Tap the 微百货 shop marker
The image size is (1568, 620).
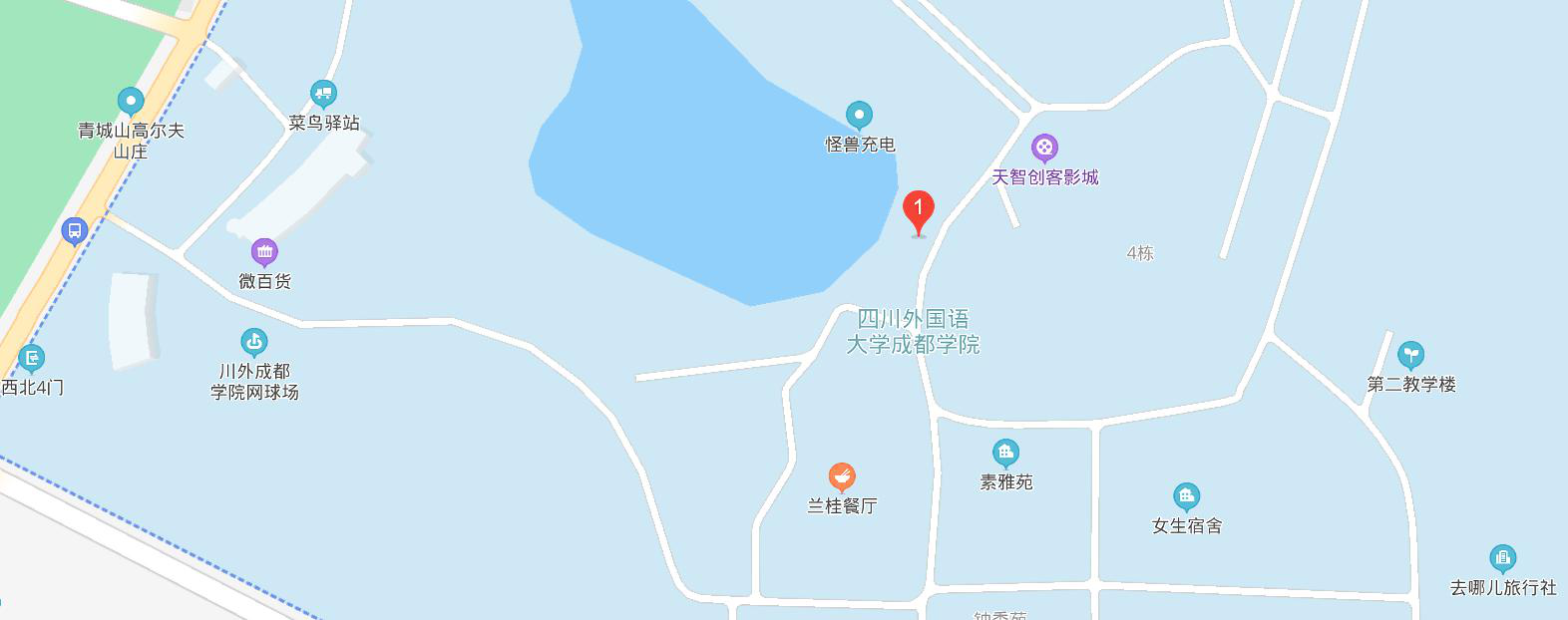(264, 252)
